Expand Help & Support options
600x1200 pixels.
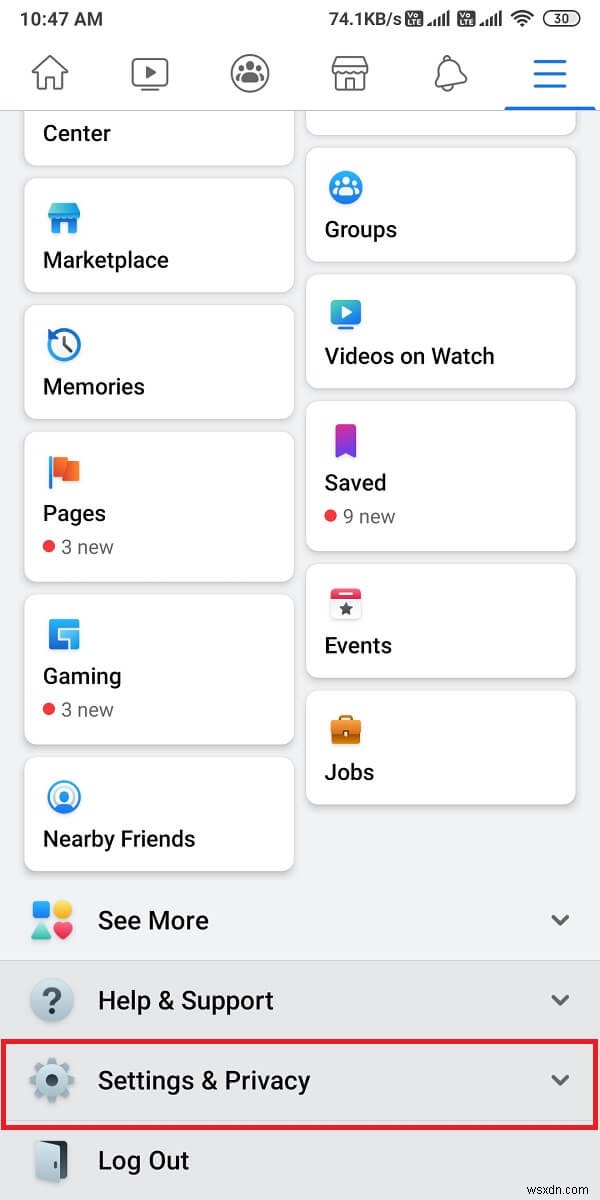(300, 1000)
